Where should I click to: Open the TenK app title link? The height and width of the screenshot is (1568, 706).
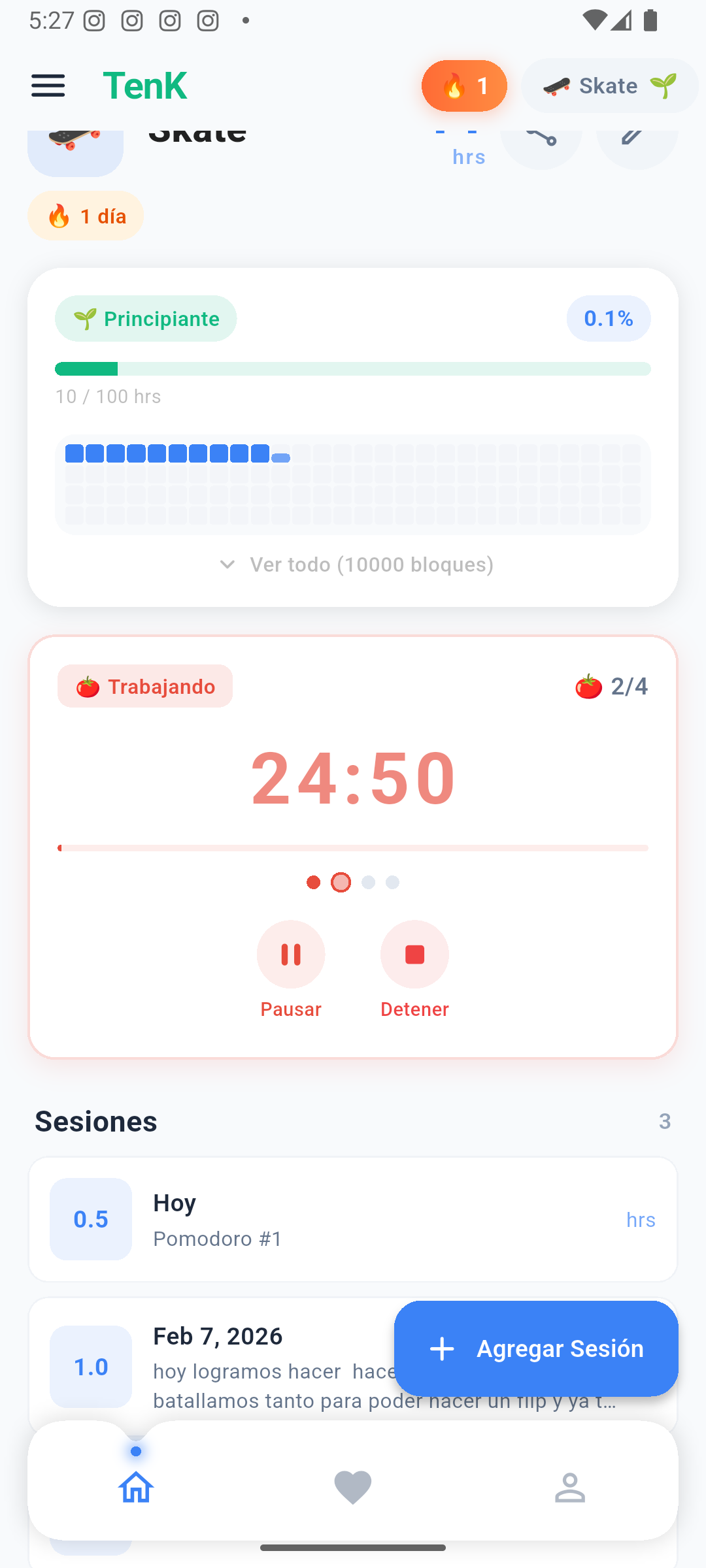[144, 85]
